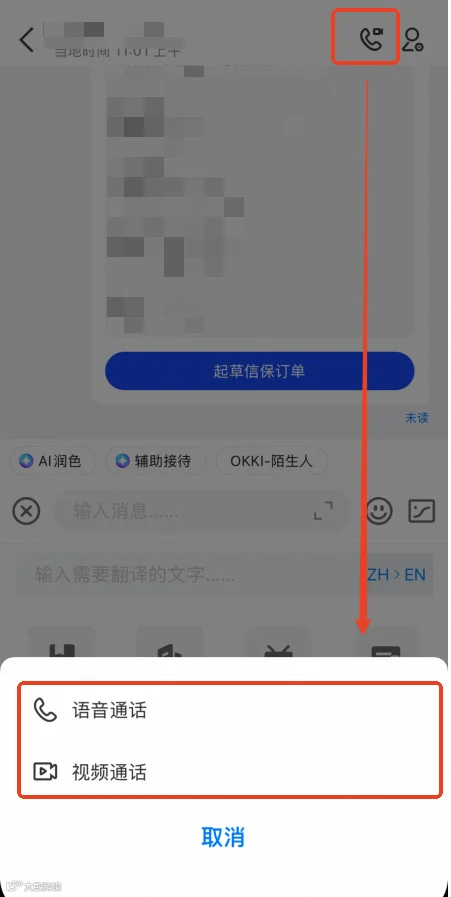
Task: Open the image picker icon beside emoji
Action: click(x=422, y=511)
